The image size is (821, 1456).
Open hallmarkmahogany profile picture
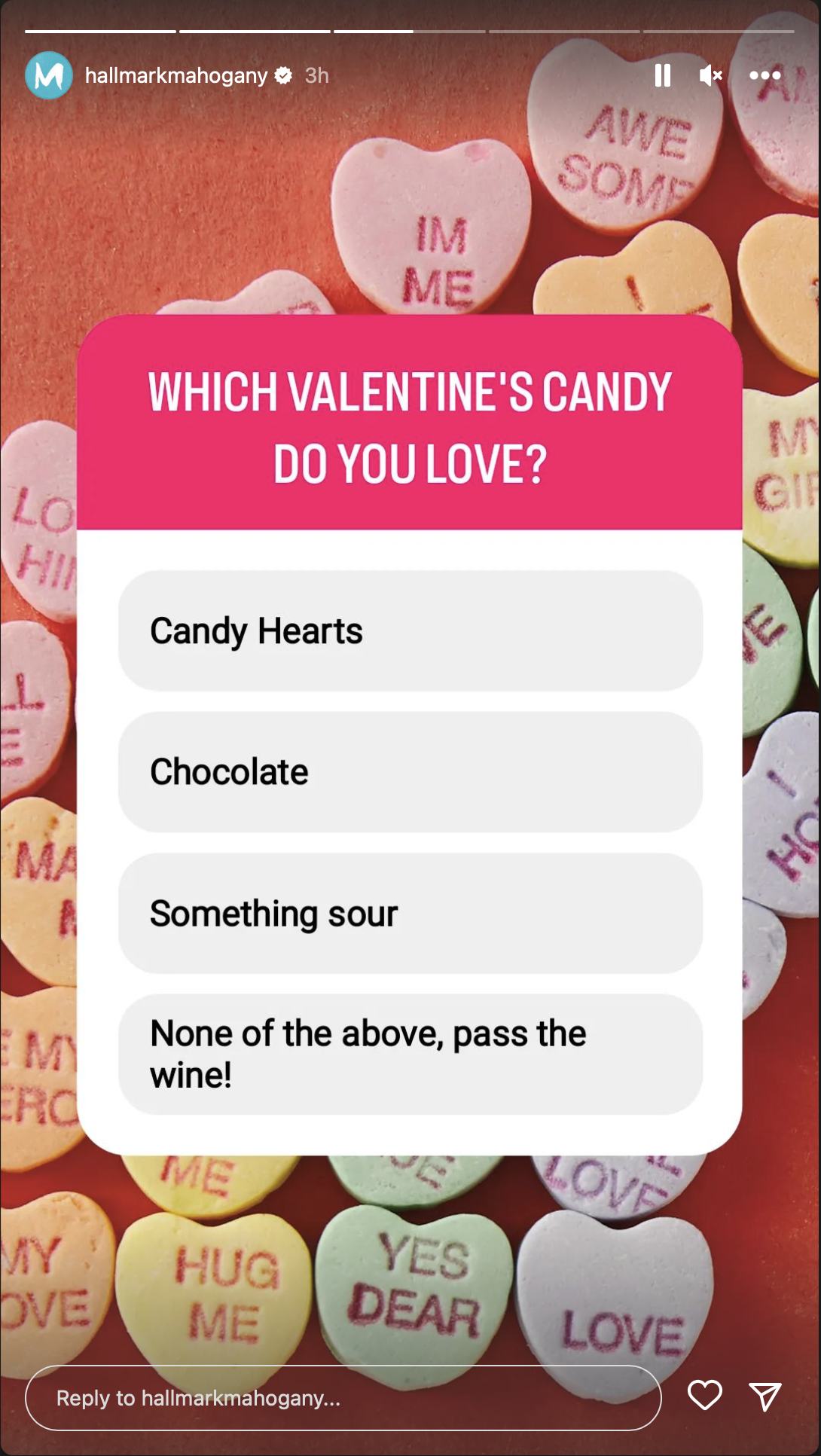coord(49,75)
